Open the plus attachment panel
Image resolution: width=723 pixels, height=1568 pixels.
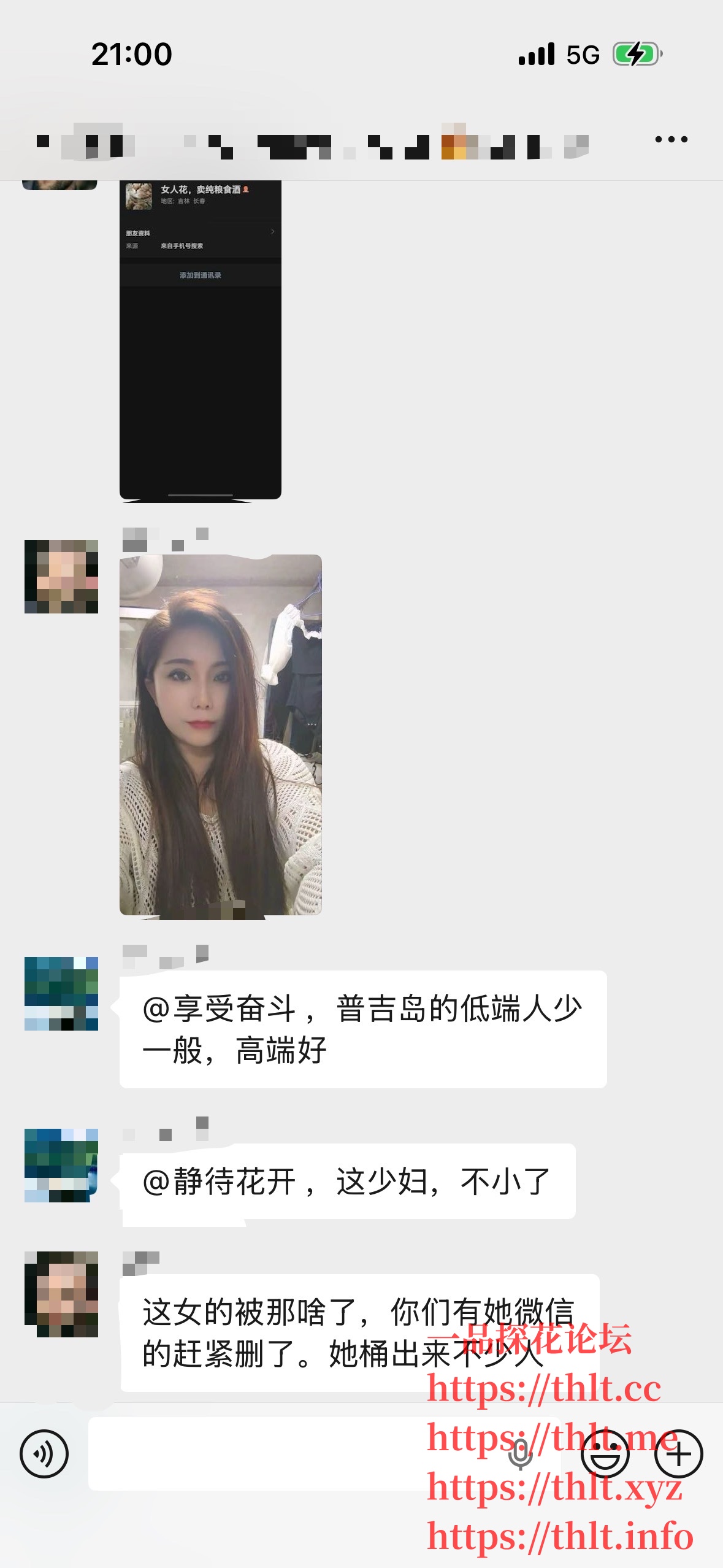point(678,1454)
